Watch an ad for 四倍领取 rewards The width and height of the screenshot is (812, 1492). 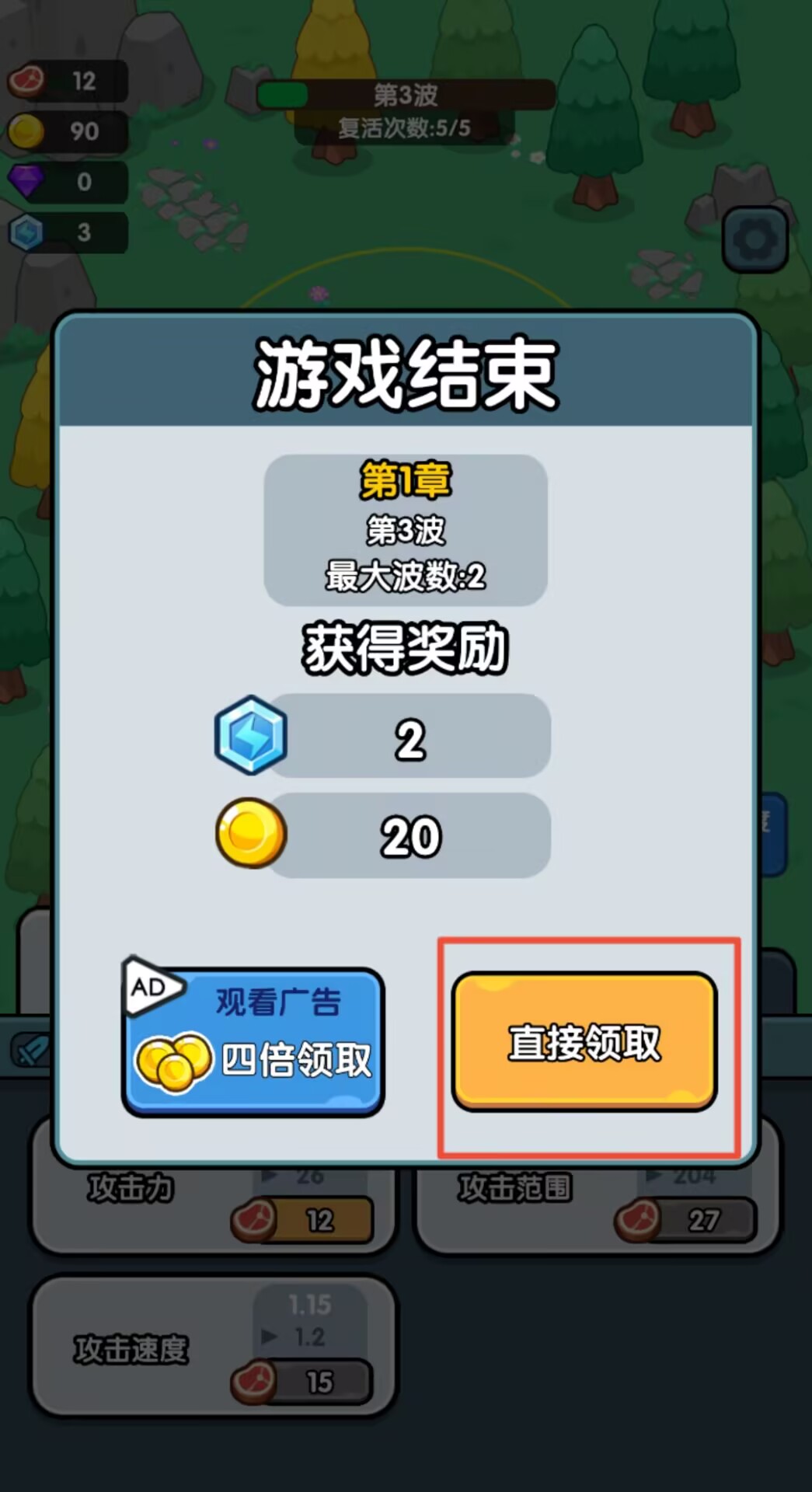click(253, 1040)
